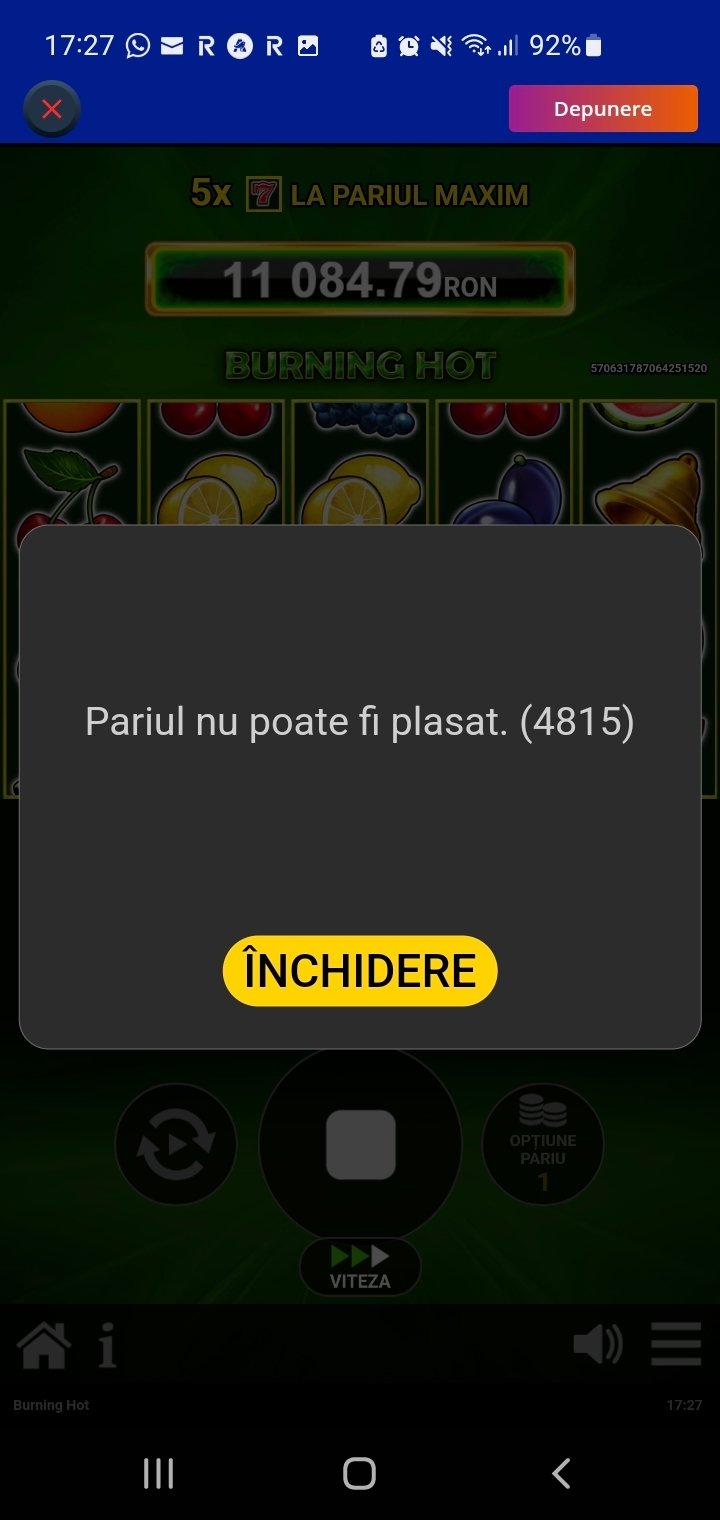Screen dimensions: 720x1520
Task: Open the Depunere deposit page
Action: point(602,109)
